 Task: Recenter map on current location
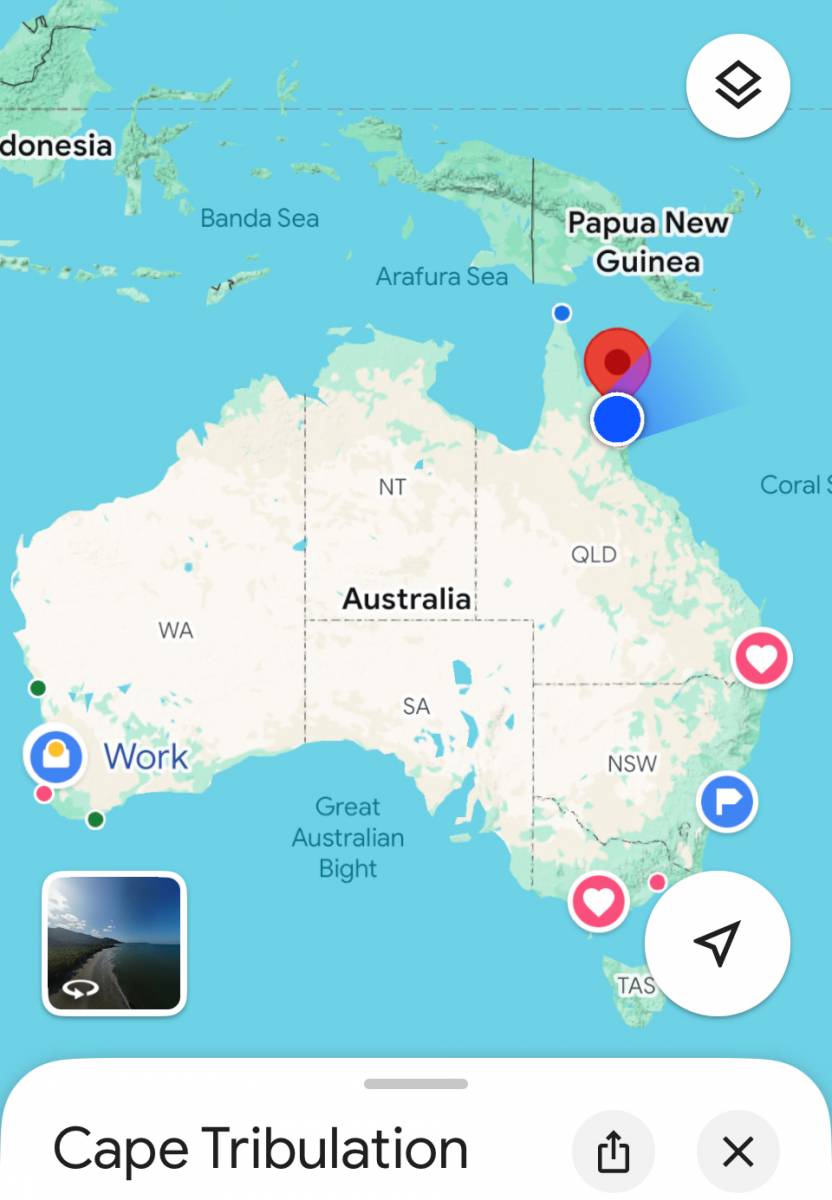click(717, 943)
